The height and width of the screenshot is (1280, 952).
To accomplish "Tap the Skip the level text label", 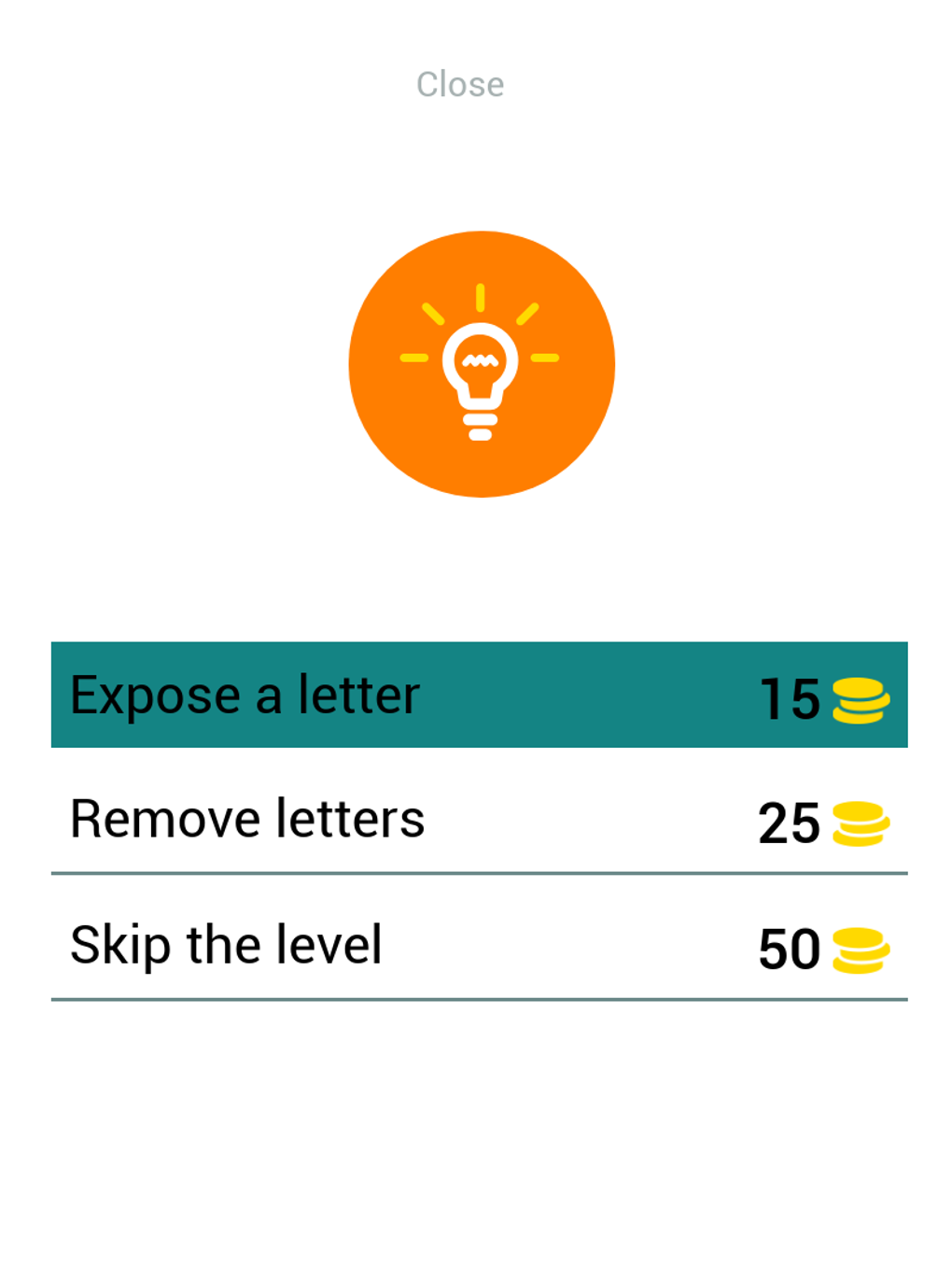I will tap(226, 944).
